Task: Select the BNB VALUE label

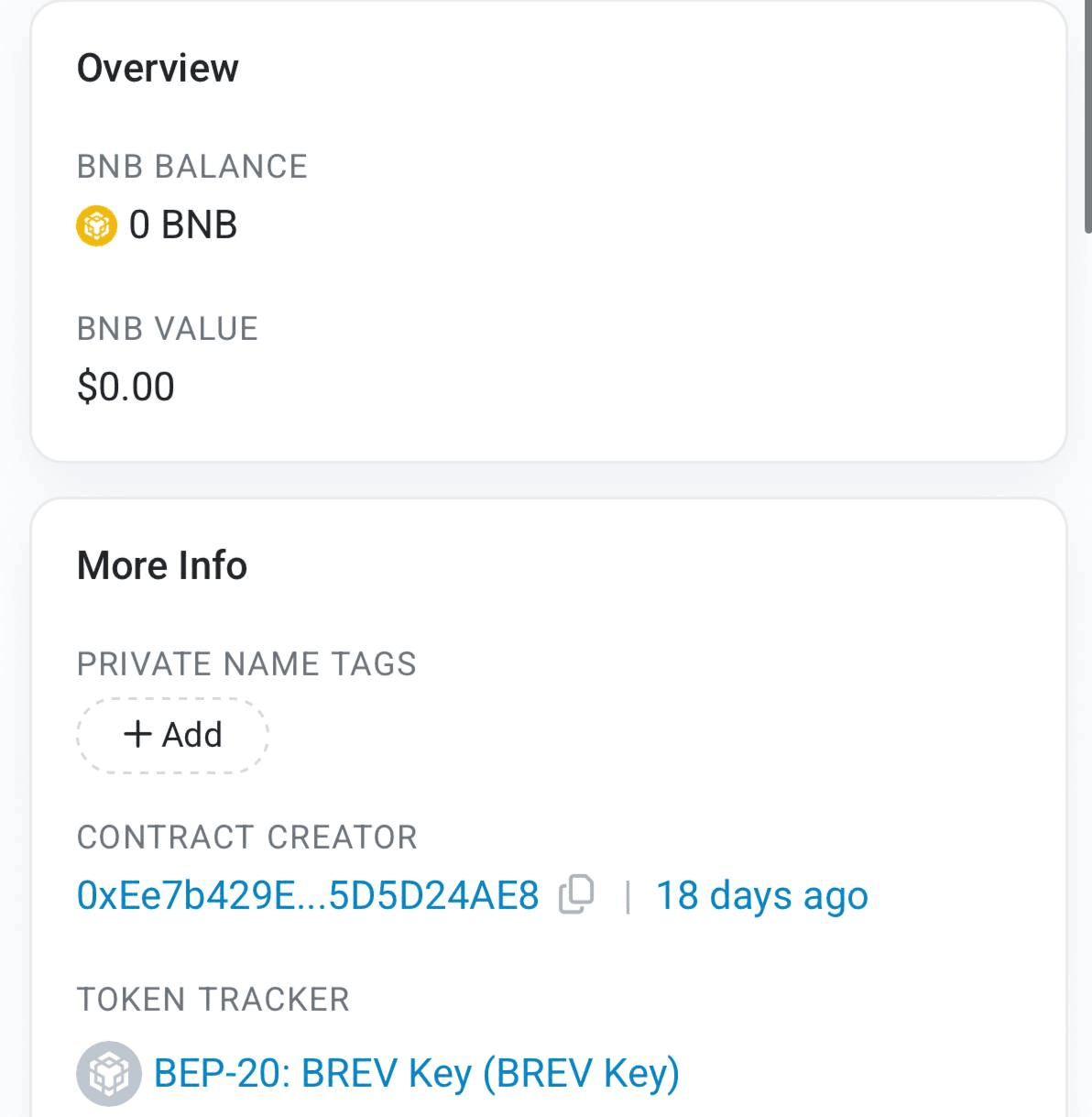Action: point(168,328)
